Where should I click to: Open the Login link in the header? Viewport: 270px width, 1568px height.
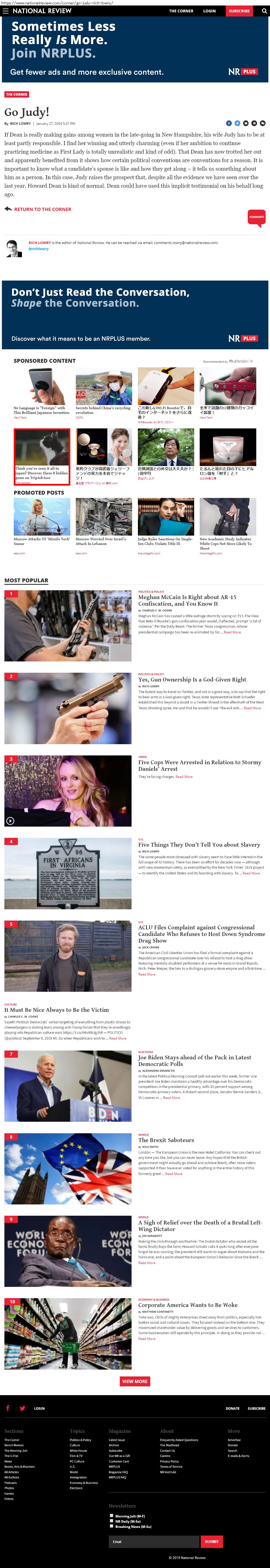[209, 10]
